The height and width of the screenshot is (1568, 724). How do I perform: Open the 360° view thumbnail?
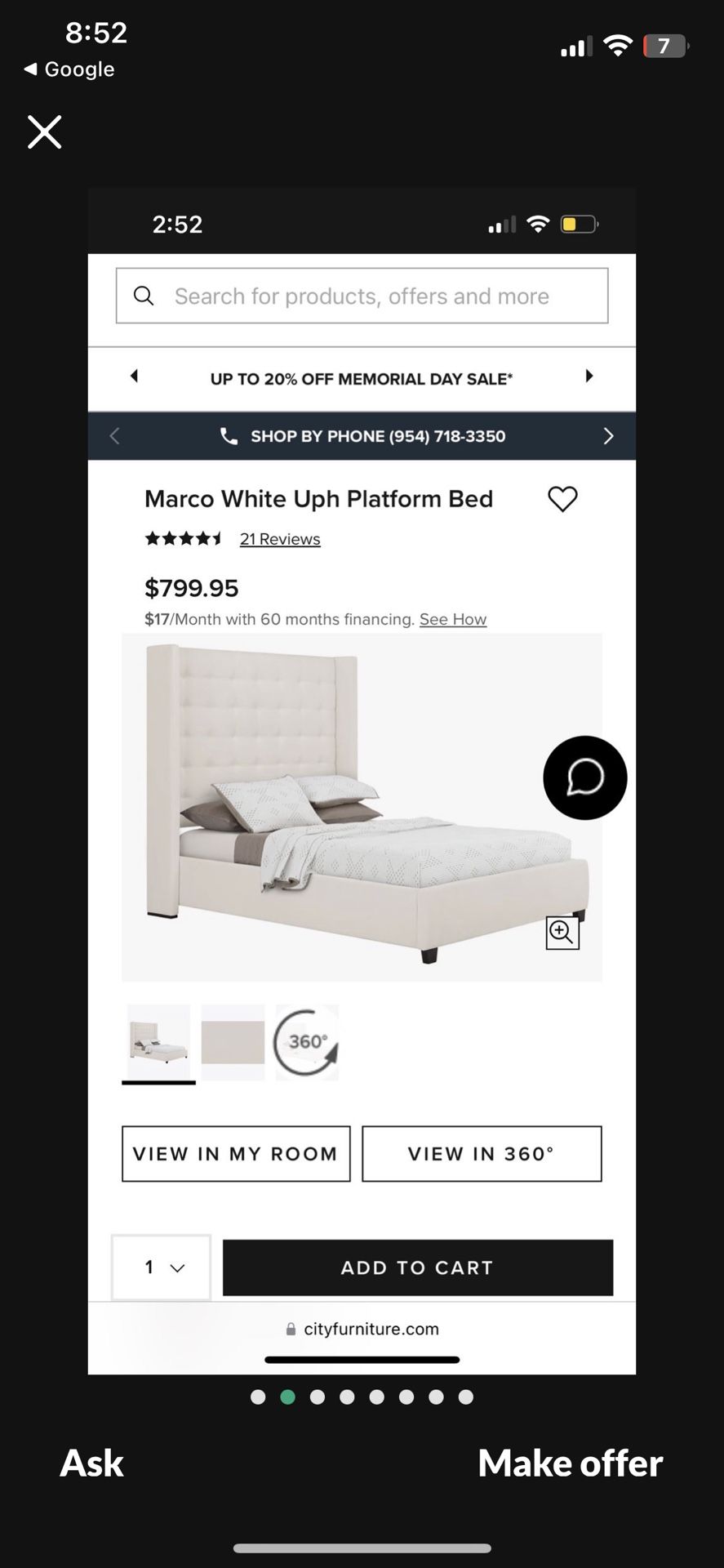pyautogui.click(x=306, y=1043)
